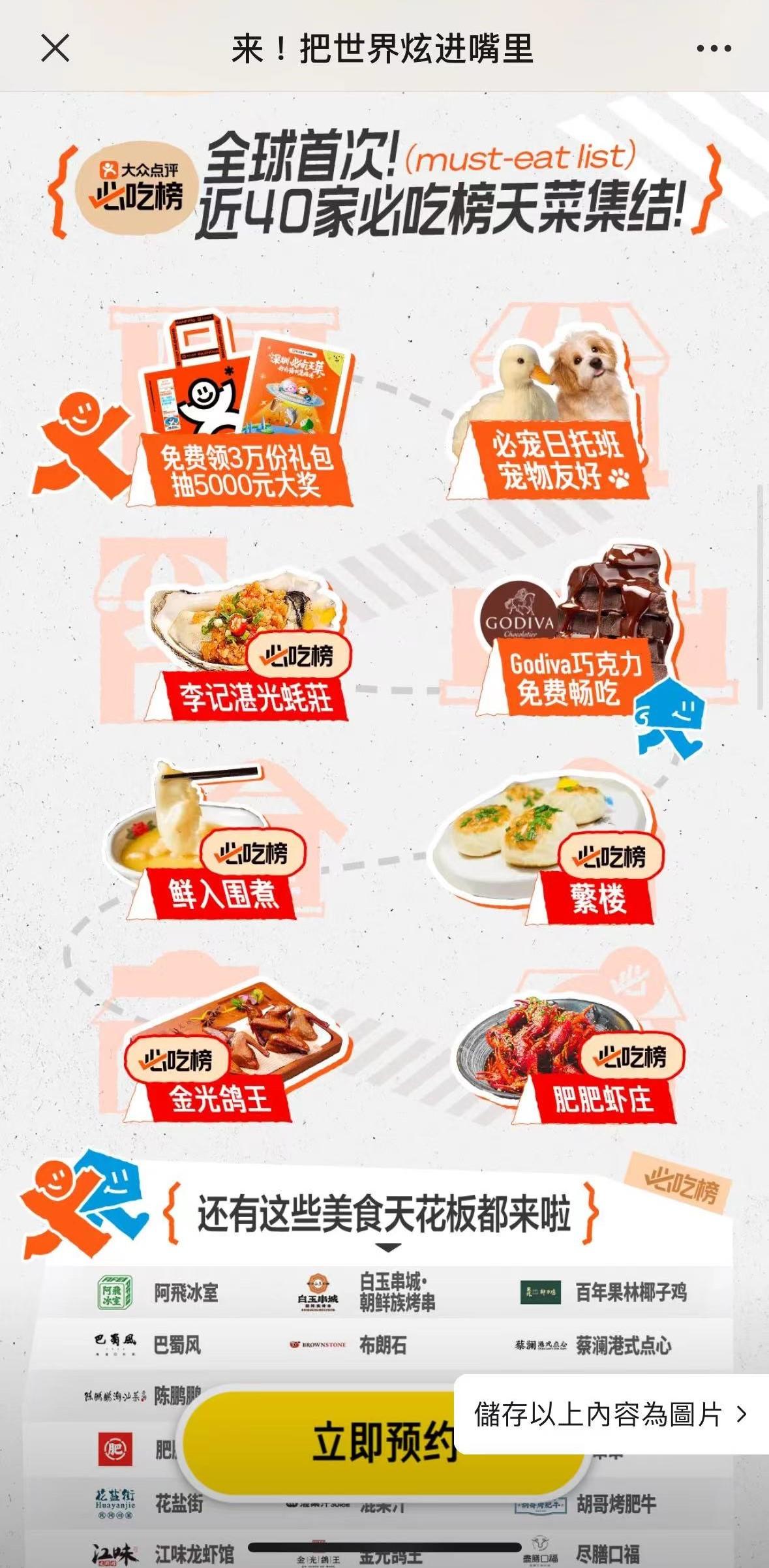The height and width of the screenshot is (1568, 769).
Task: Select 儲存以上內容為圖片 to save as image
Action: coord(611,1414)
